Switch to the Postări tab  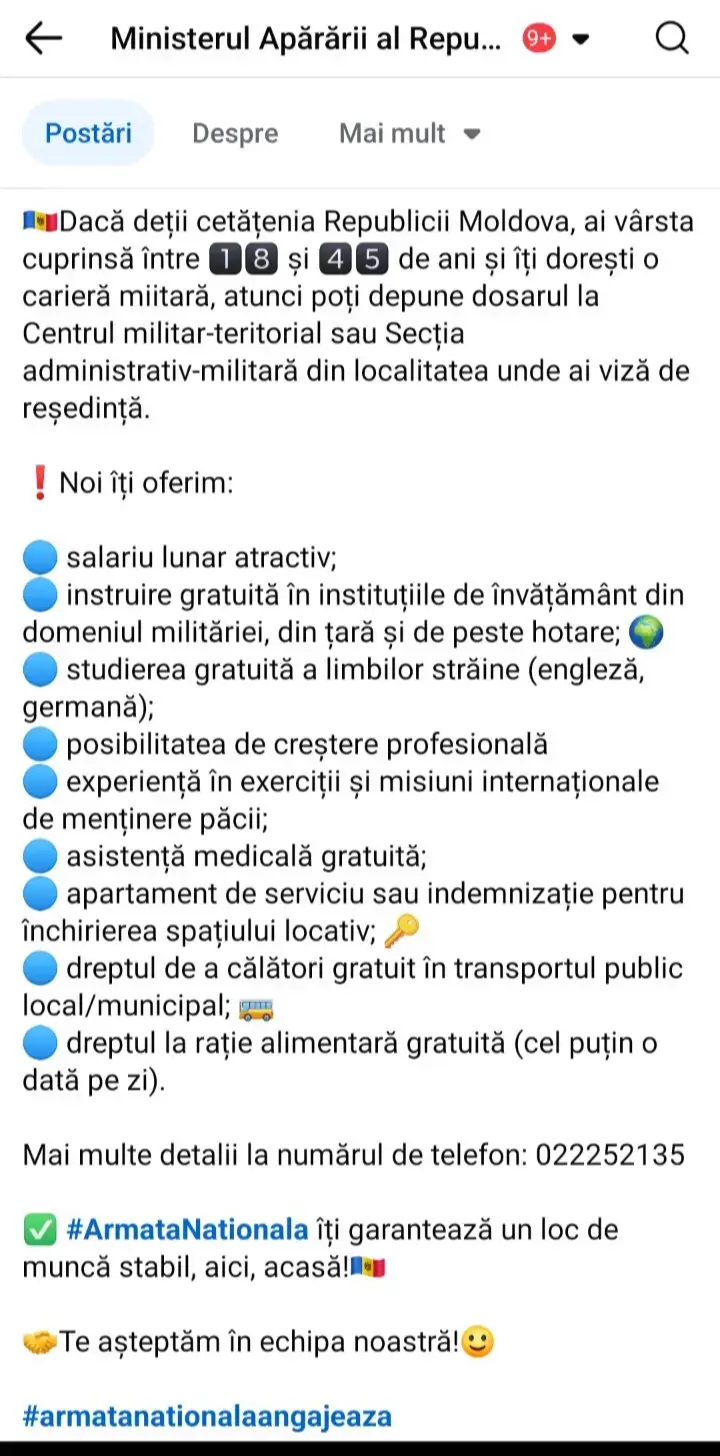(x=88, y=133)
